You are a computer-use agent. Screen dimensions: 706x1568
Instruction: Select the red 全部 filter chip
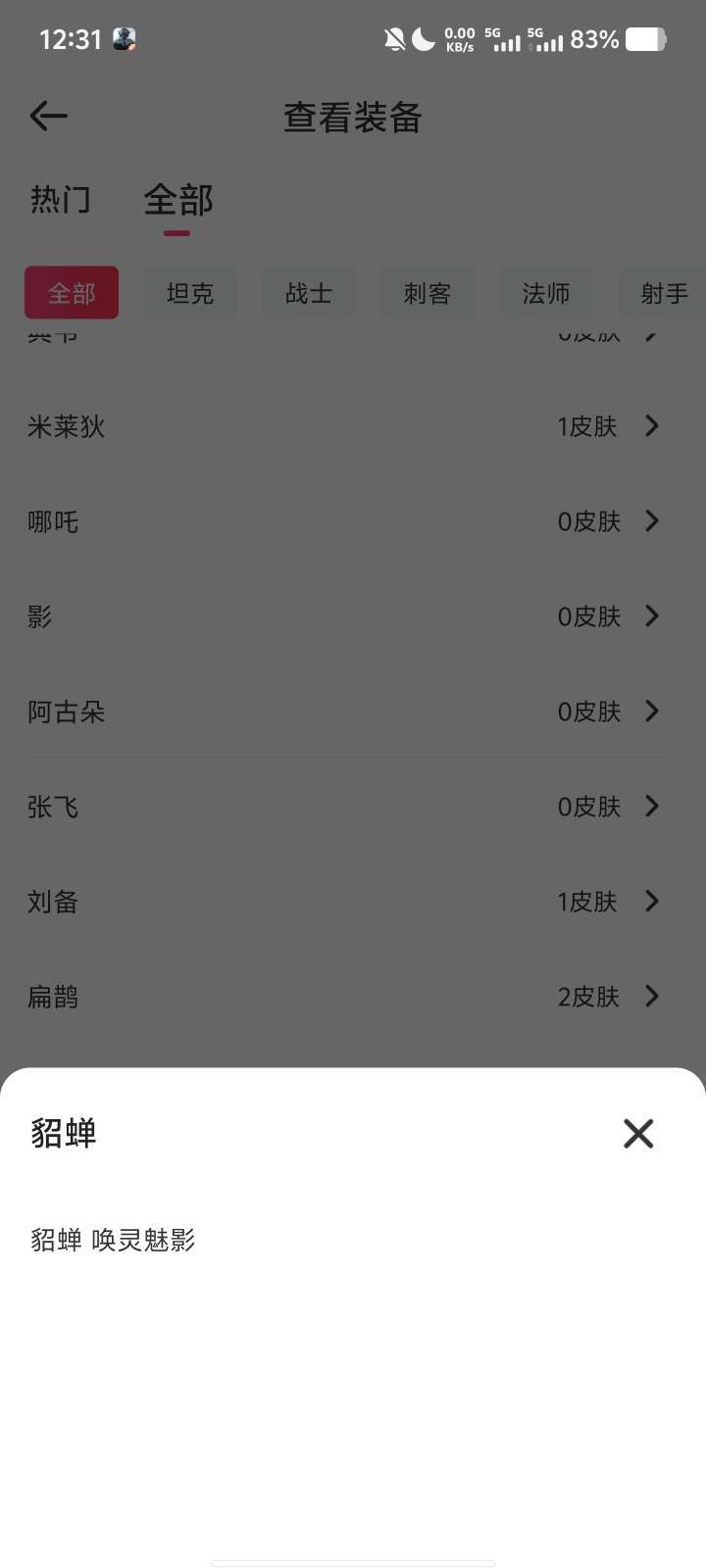click(x=72, y=293)
